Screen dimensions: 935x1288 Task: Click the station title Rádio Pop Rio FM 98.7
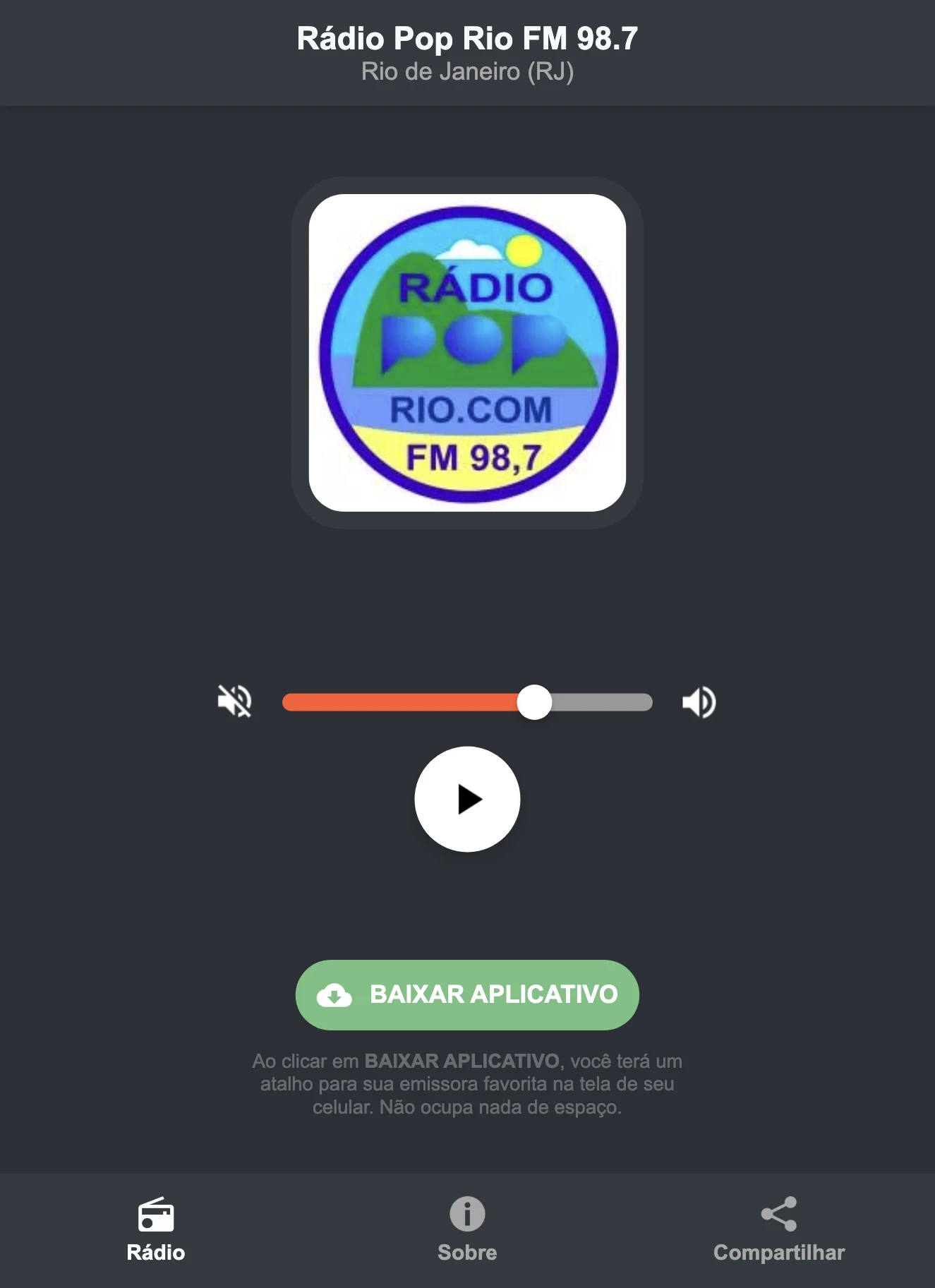click(467, 39)
